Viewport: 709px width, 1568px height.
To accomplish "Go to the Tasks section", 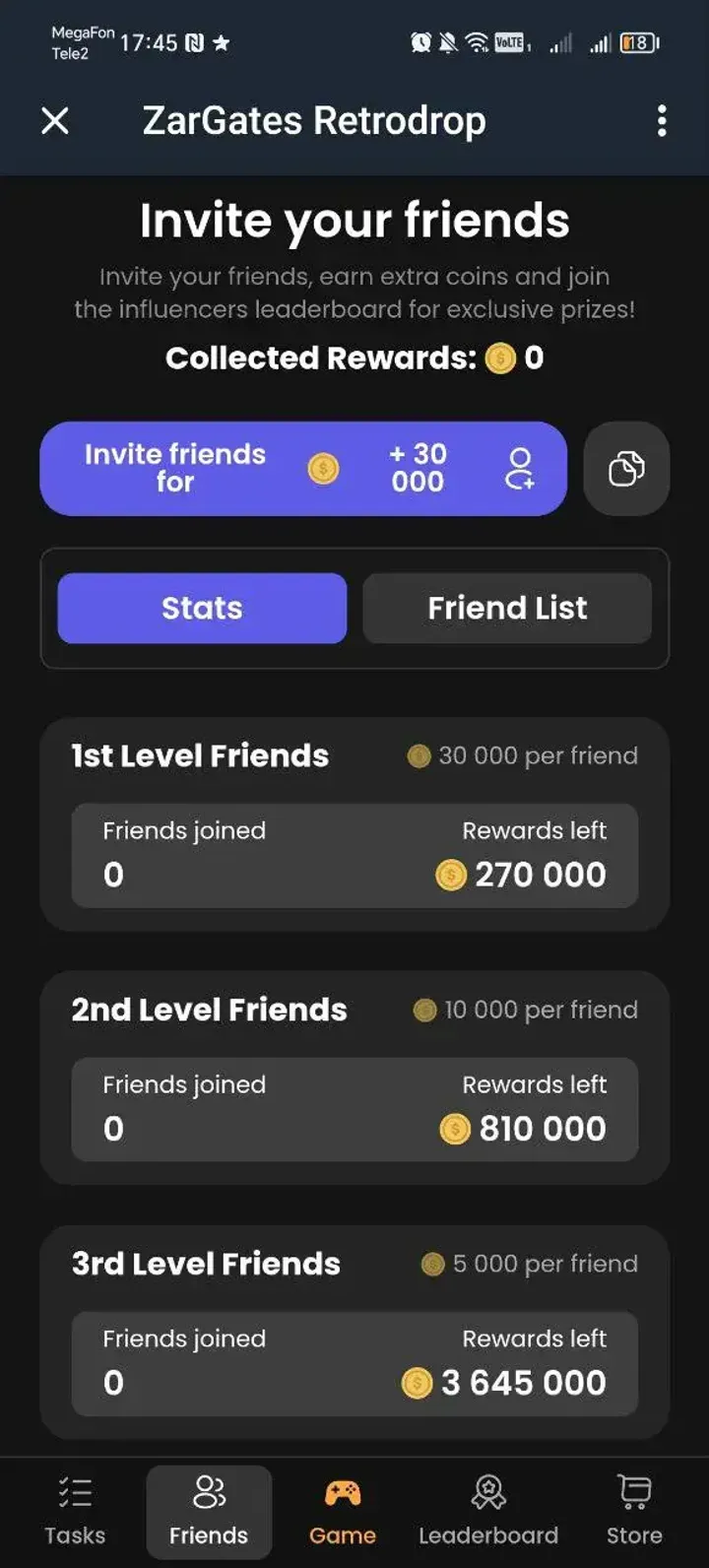I will pyautogui.click(x=75, y=1511).
